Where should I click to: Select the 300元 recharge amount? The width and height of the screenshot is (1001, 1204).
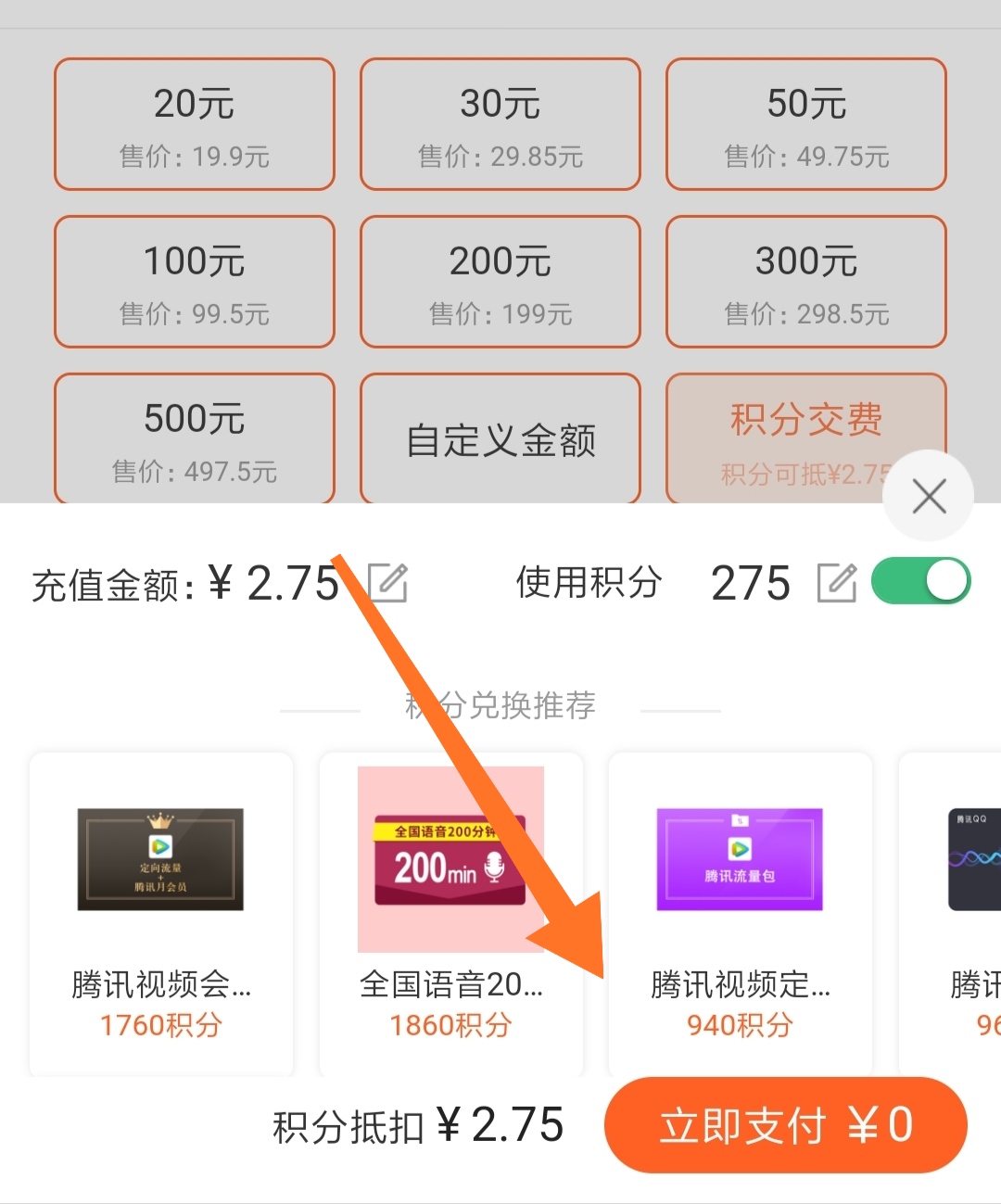[x=805, y=282]
